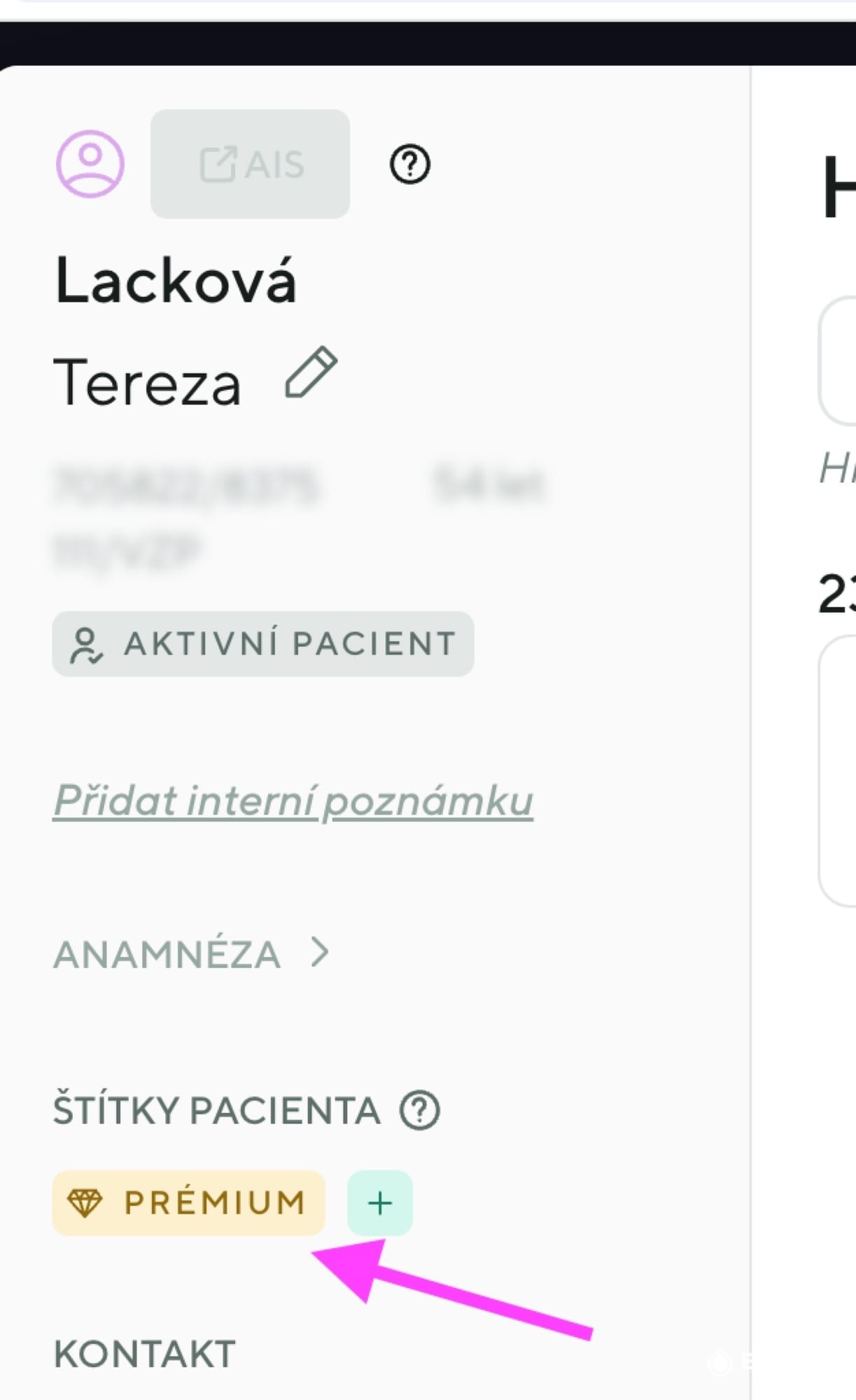Show help for Štítky pacienta
The height and width of the screenshot is (1400, 856).
pos(419,1110)
